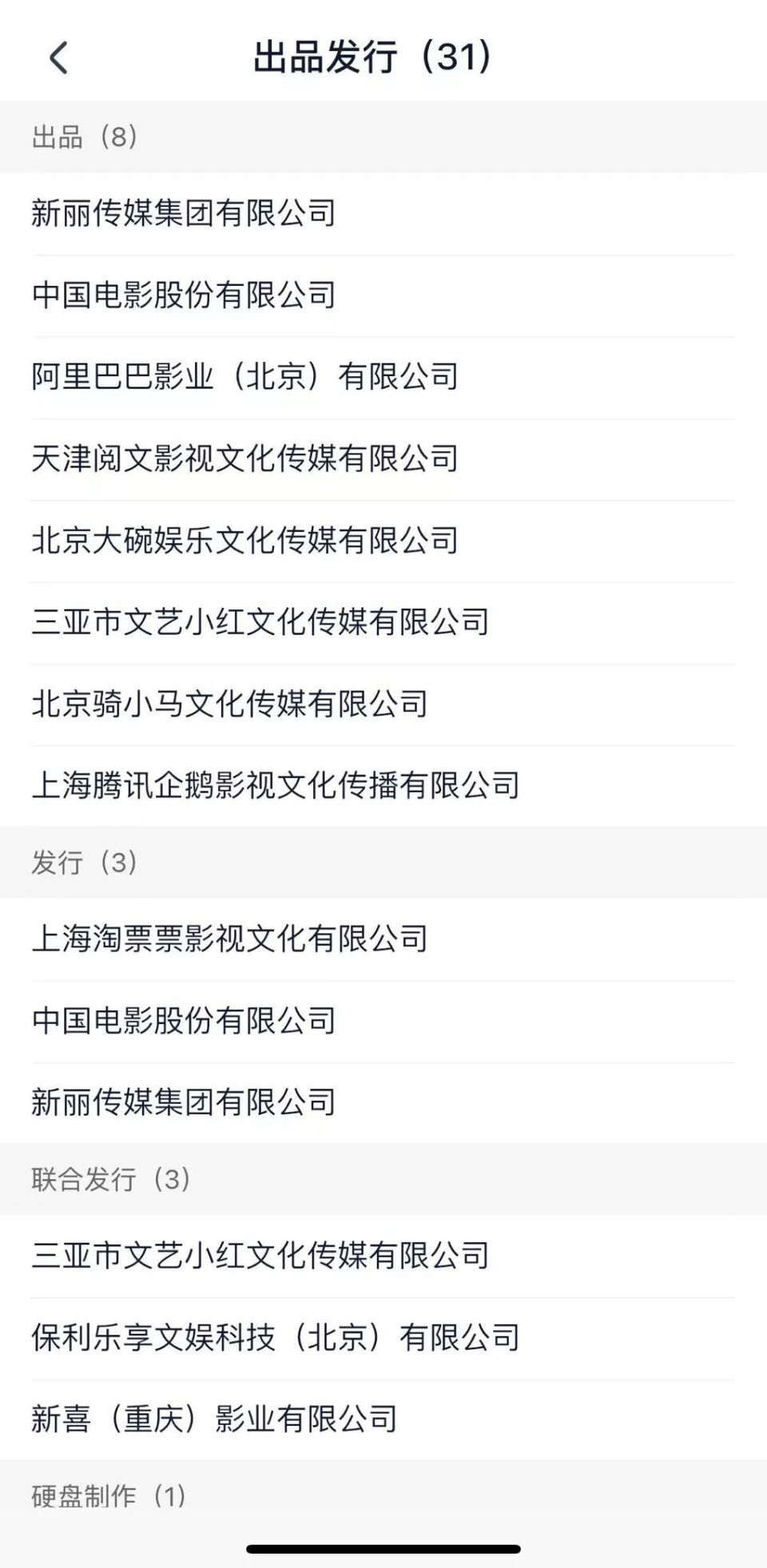Open 中国电影股份有限公司 under 发行

pyautogui.click(x=184, y=1021)
